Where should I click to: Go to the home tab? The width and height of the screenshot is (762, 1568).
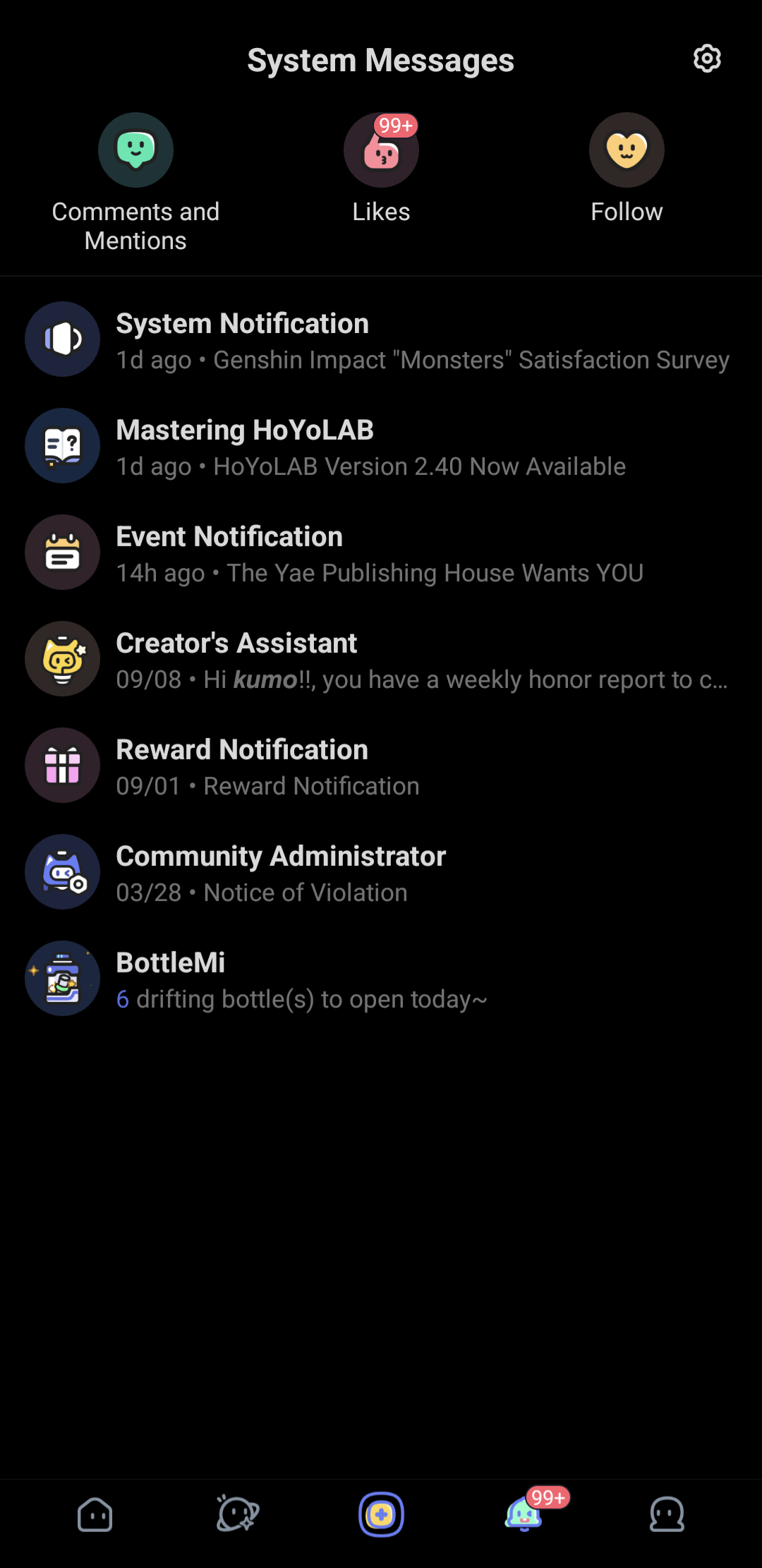click(x=95, y=1514)
